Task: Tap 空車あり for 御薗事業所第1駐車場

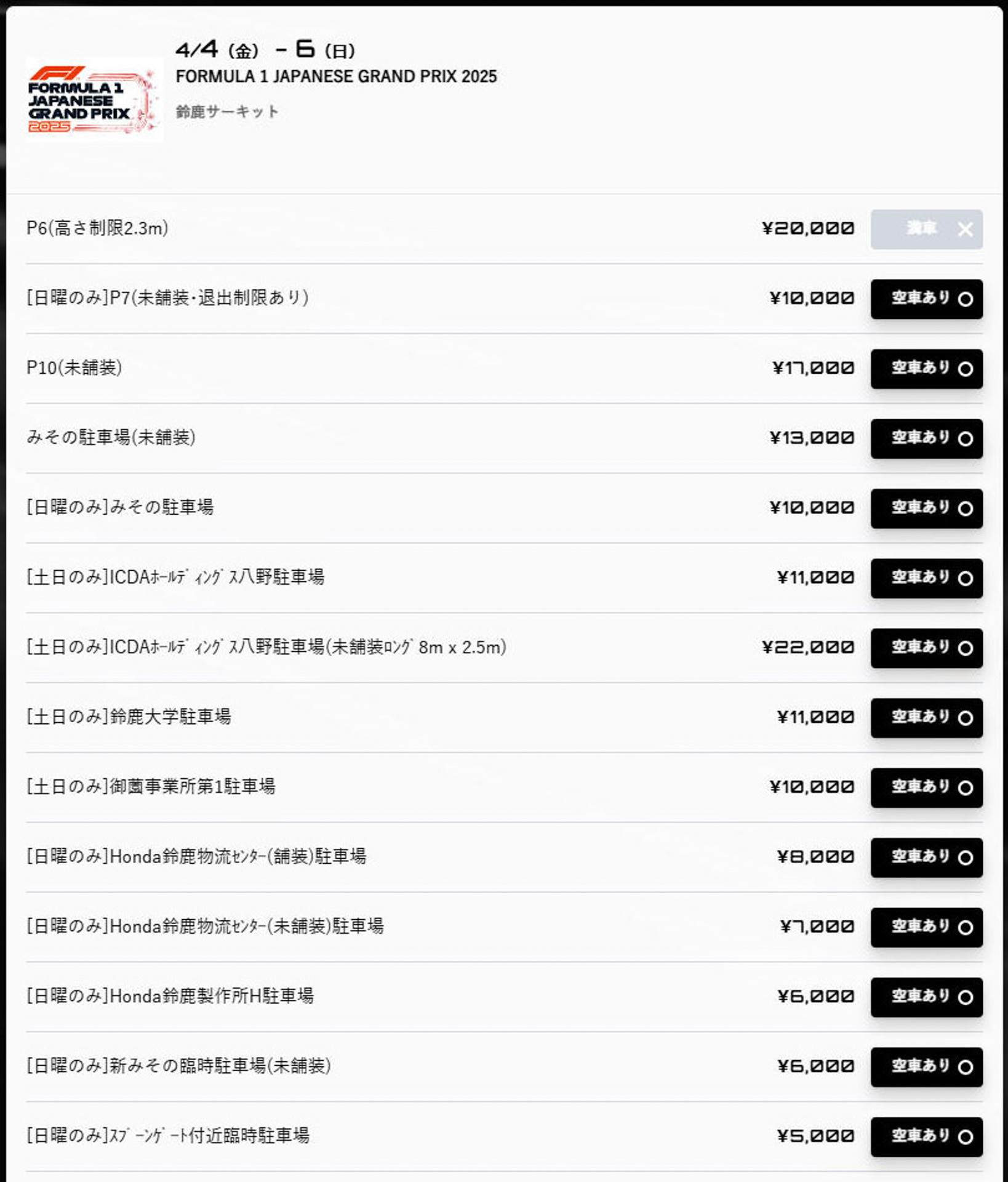Action: pos(926,787)
